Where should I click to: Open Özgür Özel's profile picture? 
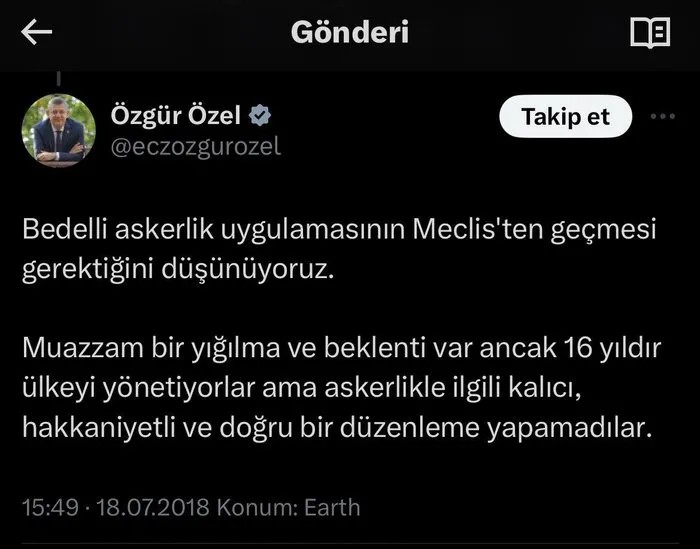coord(60,130)
